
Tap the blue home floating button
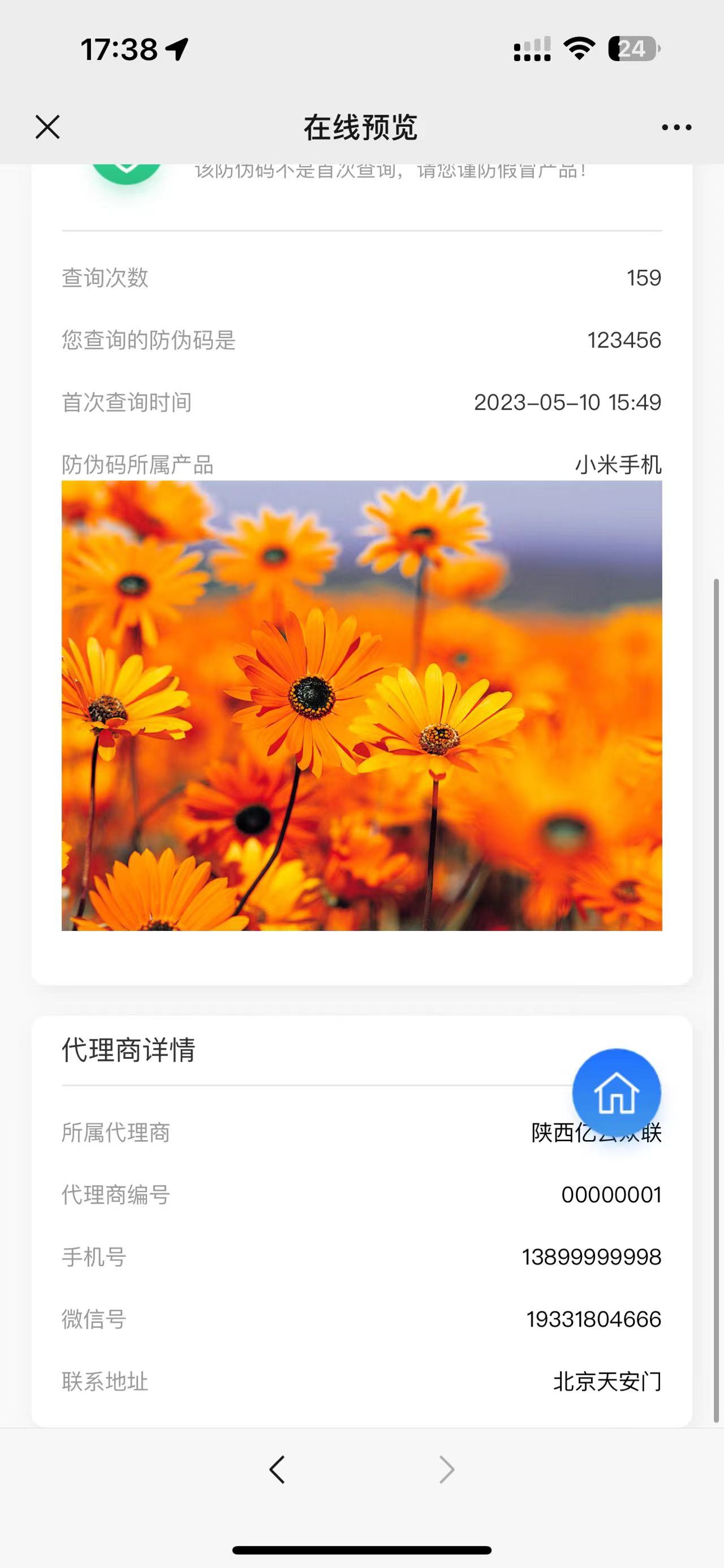pos(616,1093)
